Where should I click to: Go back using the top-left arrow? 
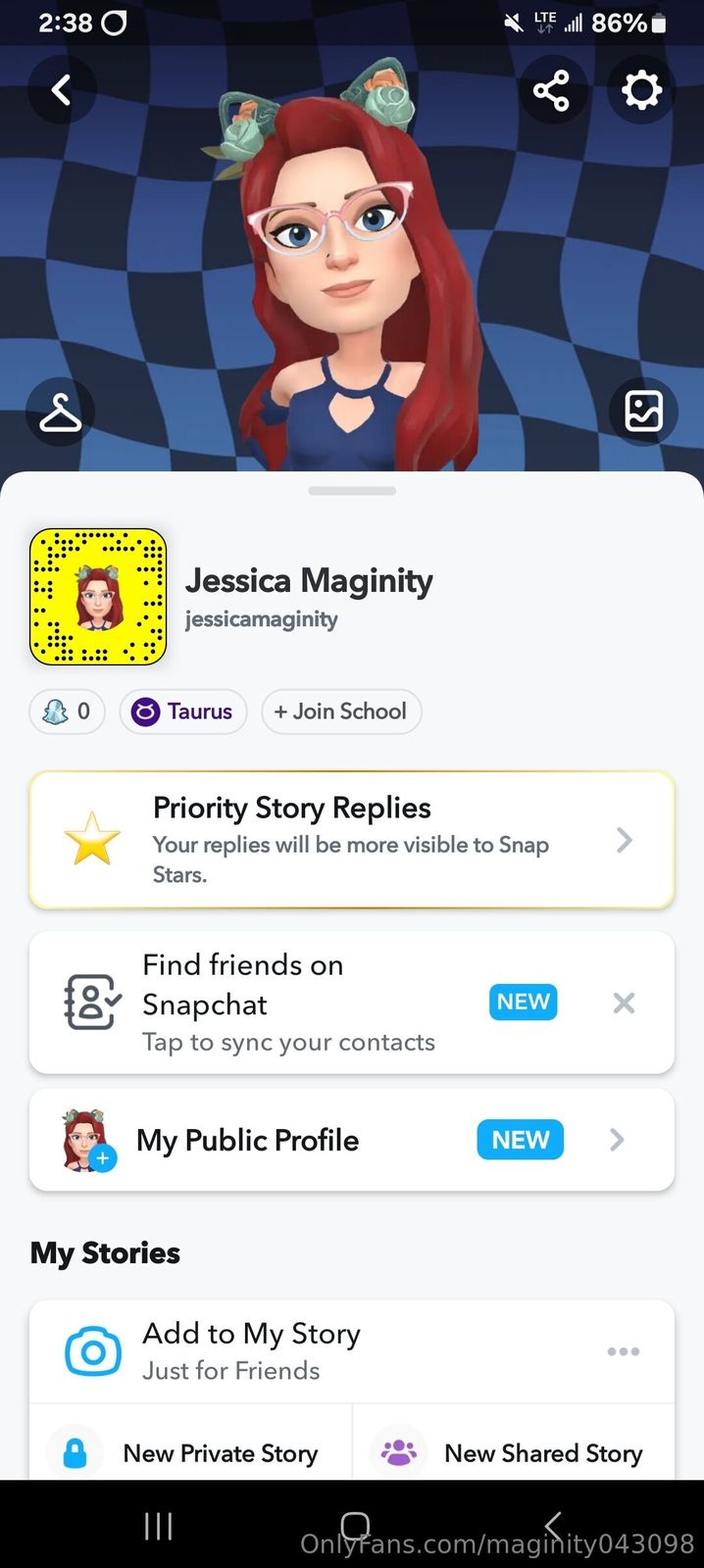coord(62,90)
